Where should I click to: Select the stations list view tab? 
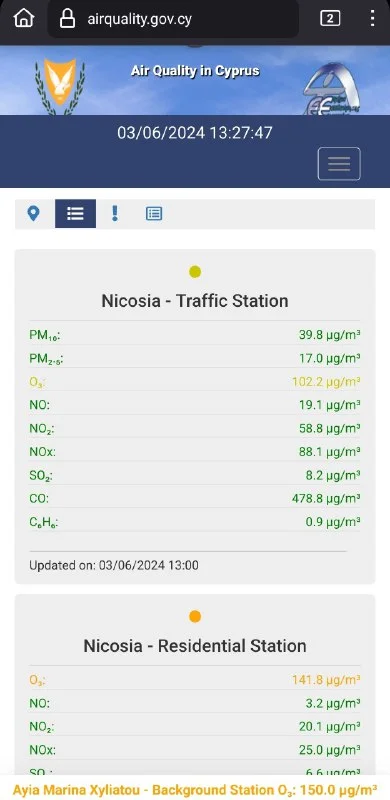pos(75,213)
